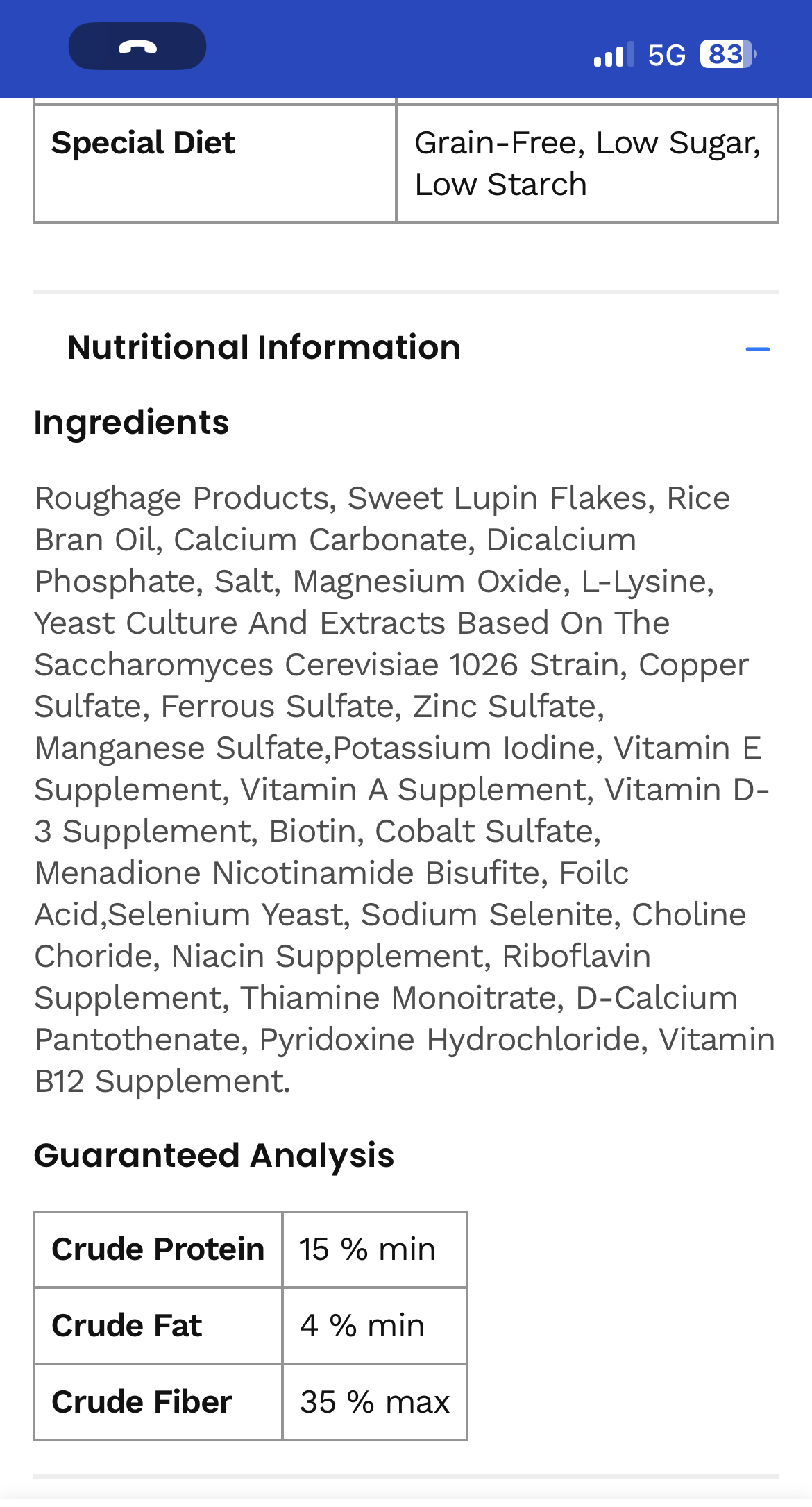Collapse the Nutritional Information section
The image size is (812, 1507).
coord(757,349)
